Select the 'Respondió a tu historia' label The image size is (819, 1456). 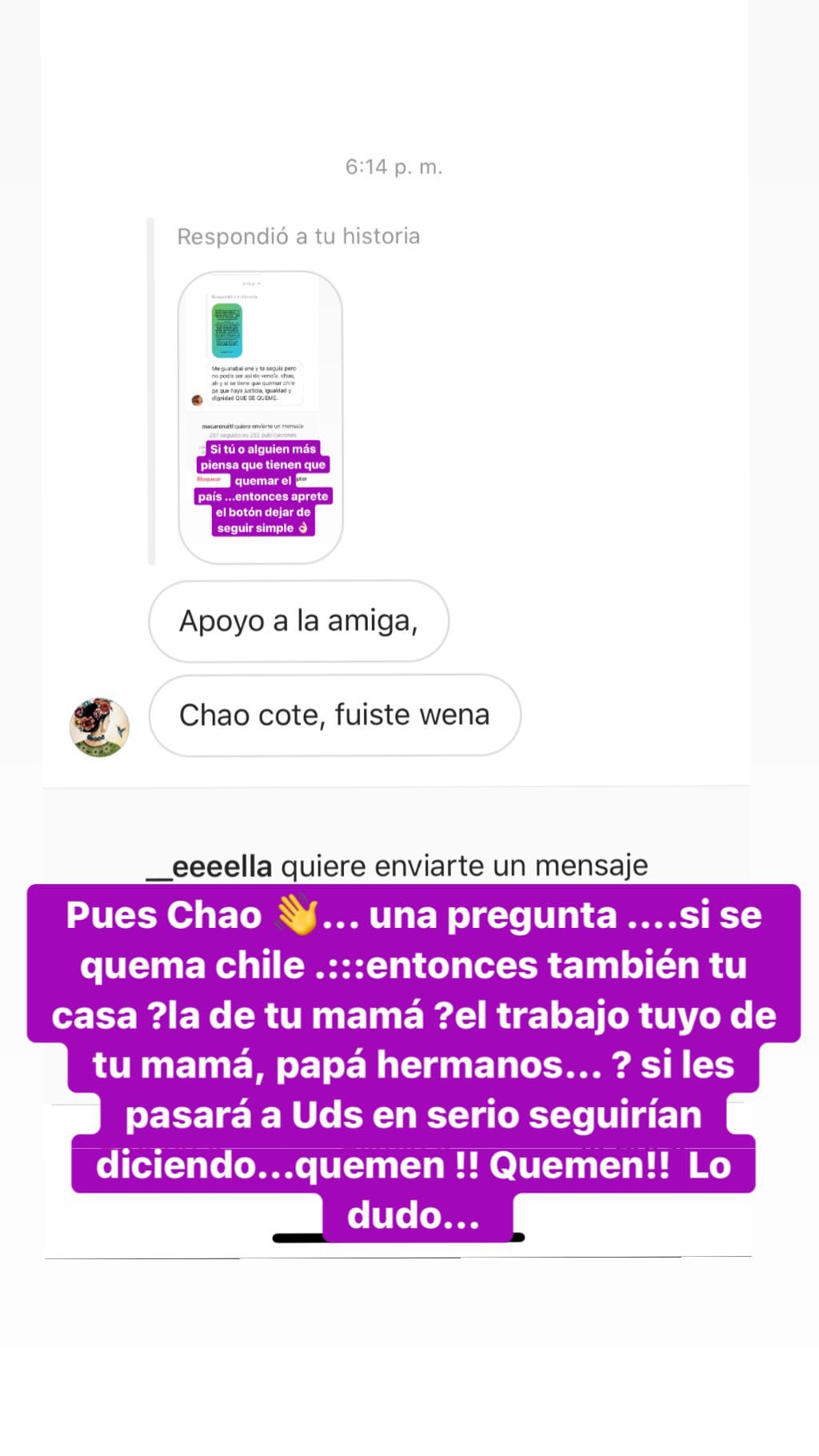[x=300, y=235]
